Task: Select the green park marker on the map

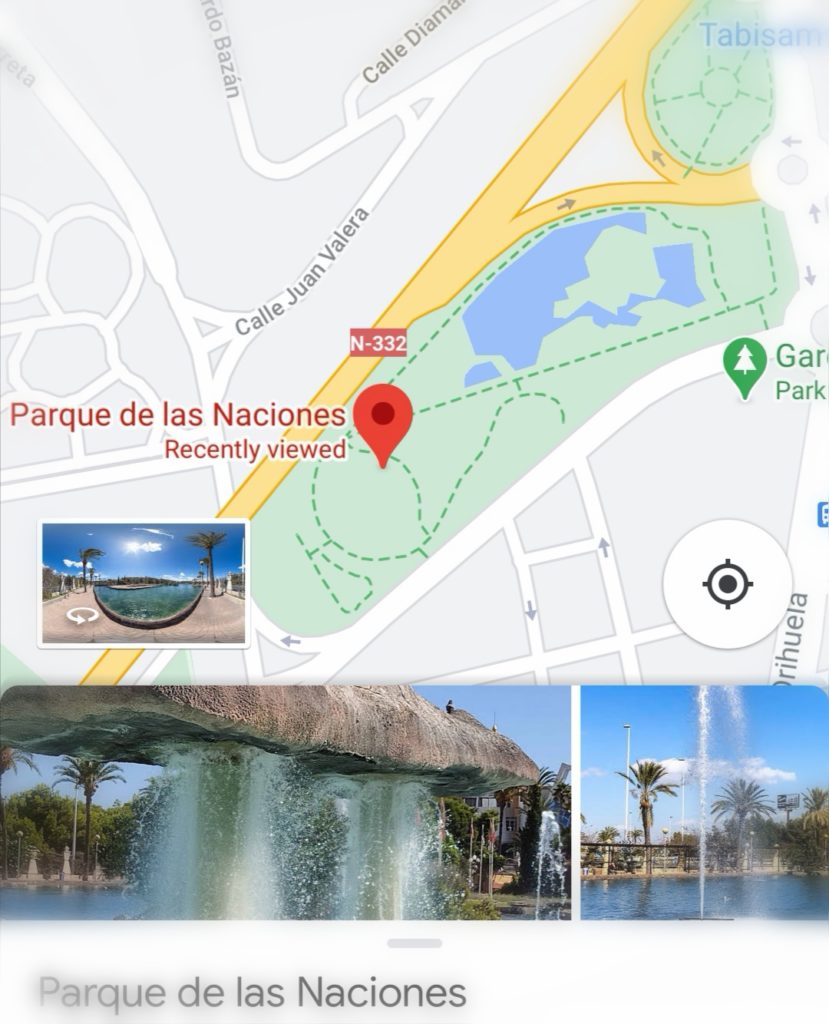Action: [745, 366]
